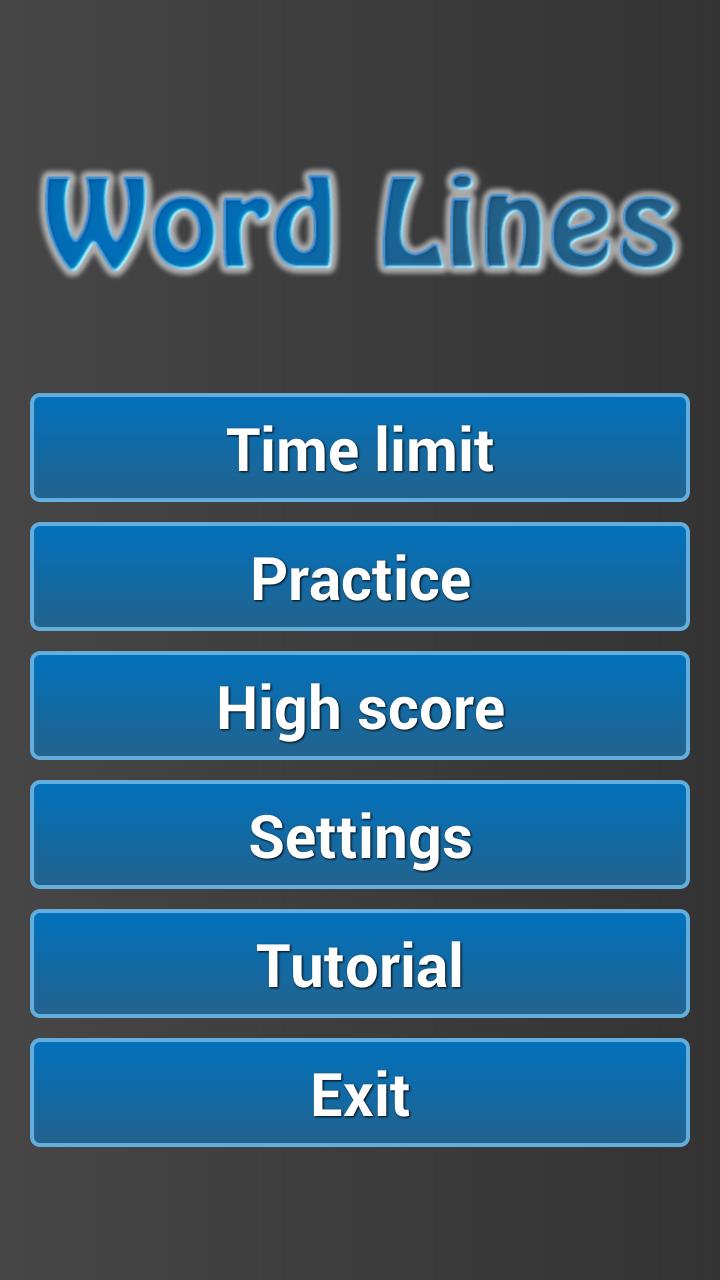This screenshot has height=1280, width=720.
Task: Tap Exit to quit the game
Action: click(x=360, y=1093)
